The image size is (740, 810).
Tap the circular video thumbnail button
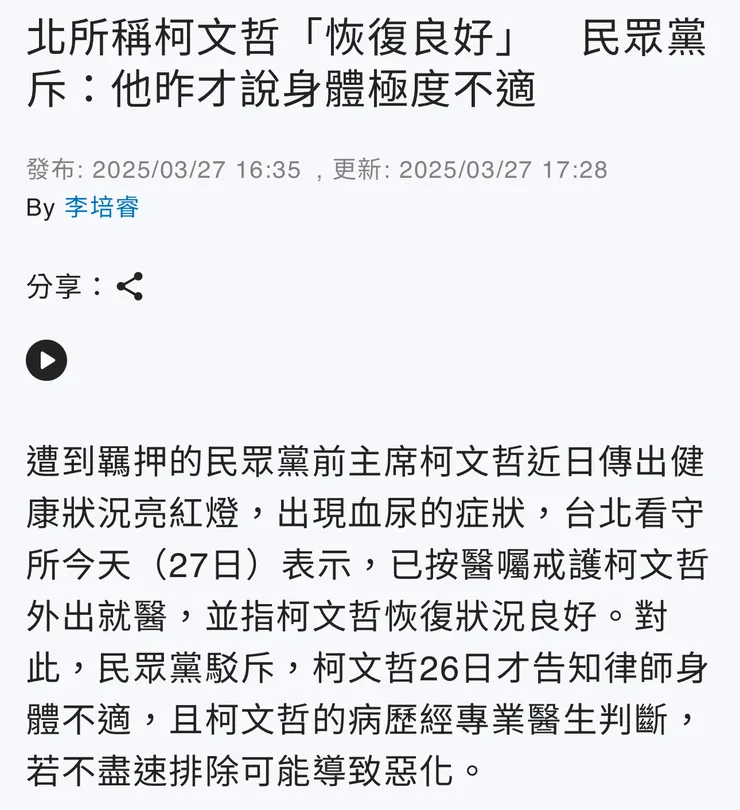(x=47, y=361)
